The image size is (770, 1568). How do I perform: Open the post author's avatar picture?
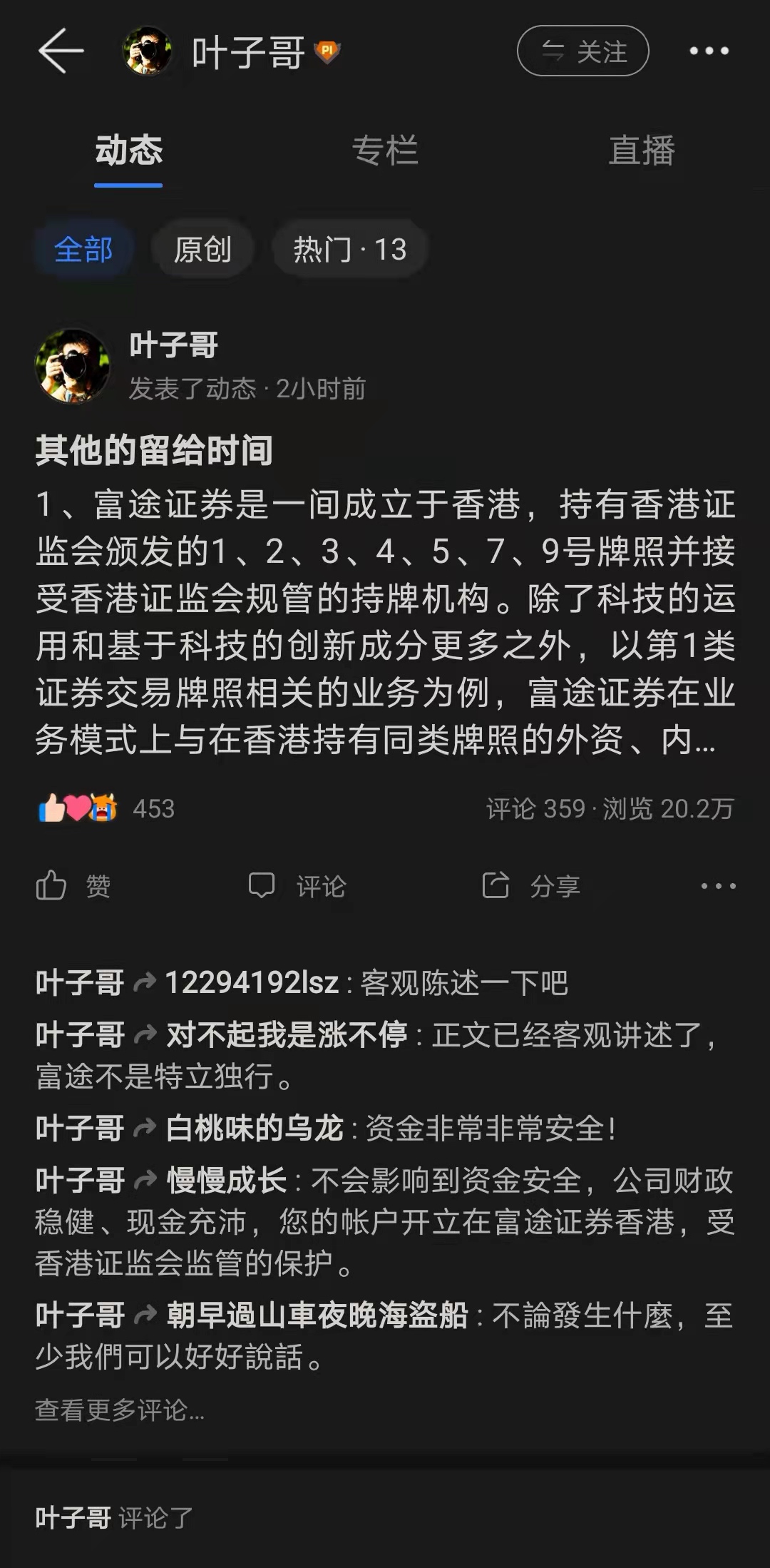coord(73,366)
